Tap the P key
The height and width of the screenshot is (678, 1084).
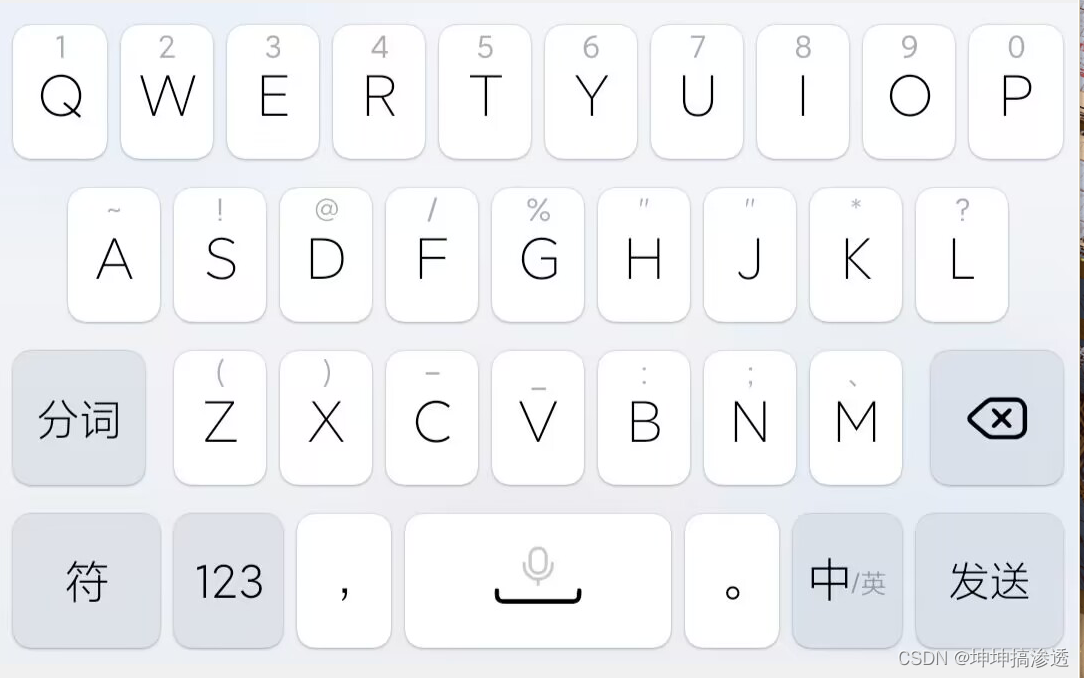coord(1015,93)
